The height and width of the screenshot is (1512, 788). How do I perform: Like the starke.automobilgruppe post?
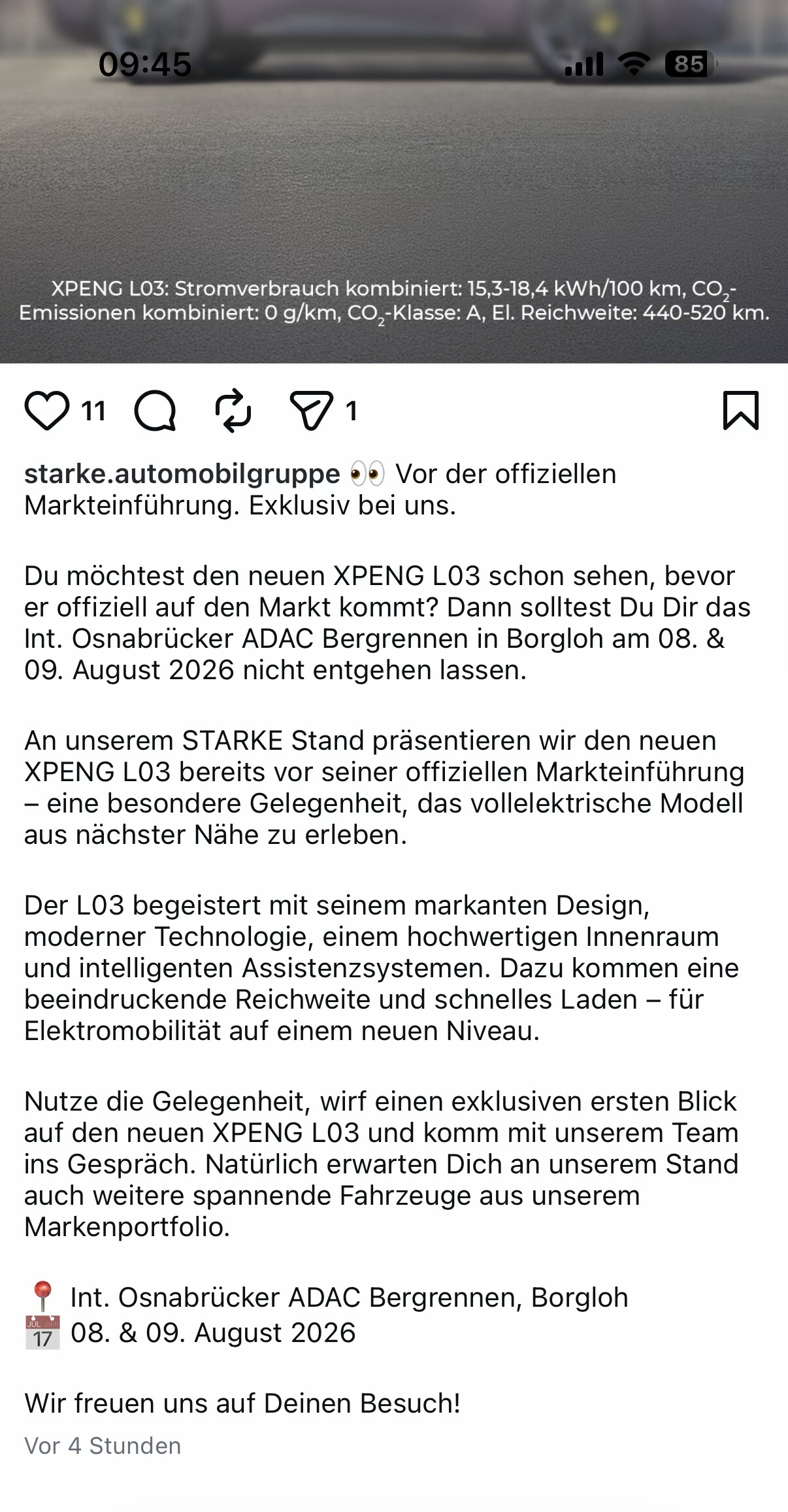click(46, 411)
